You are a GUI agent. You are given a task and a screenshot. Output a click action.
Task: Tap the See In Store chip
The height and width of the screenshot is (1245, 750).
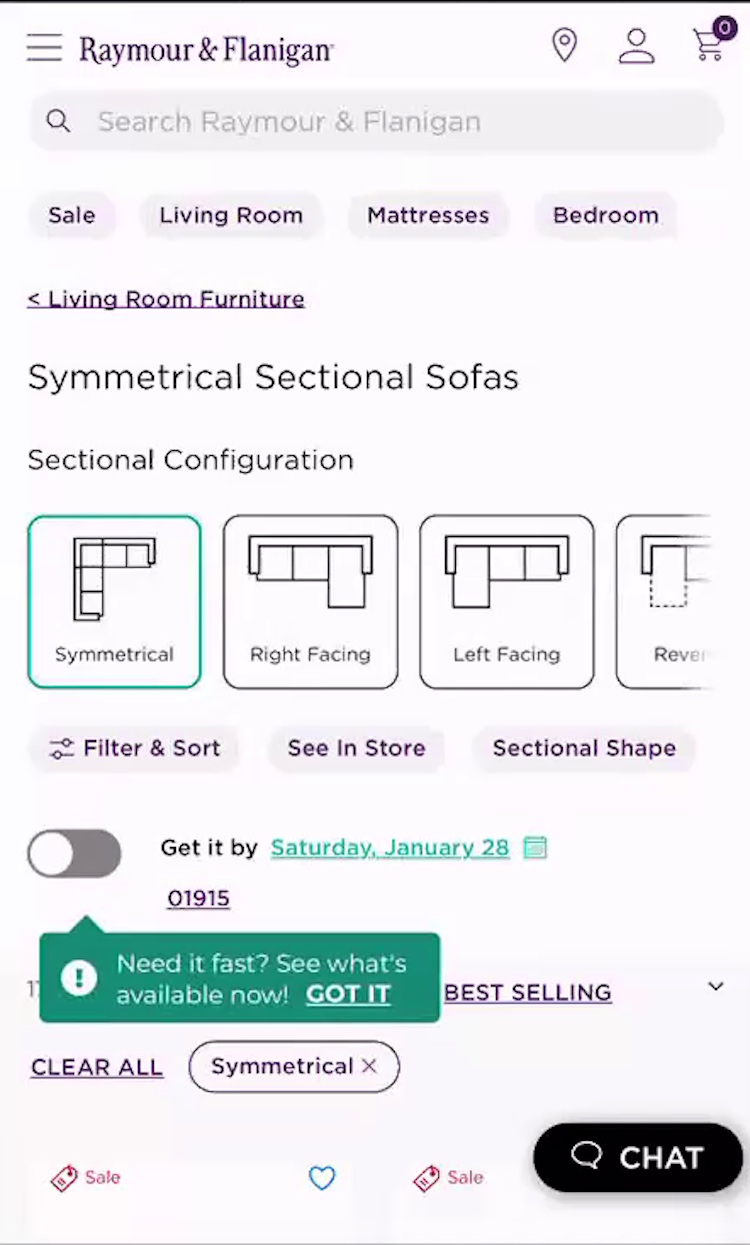click(356, 748)
